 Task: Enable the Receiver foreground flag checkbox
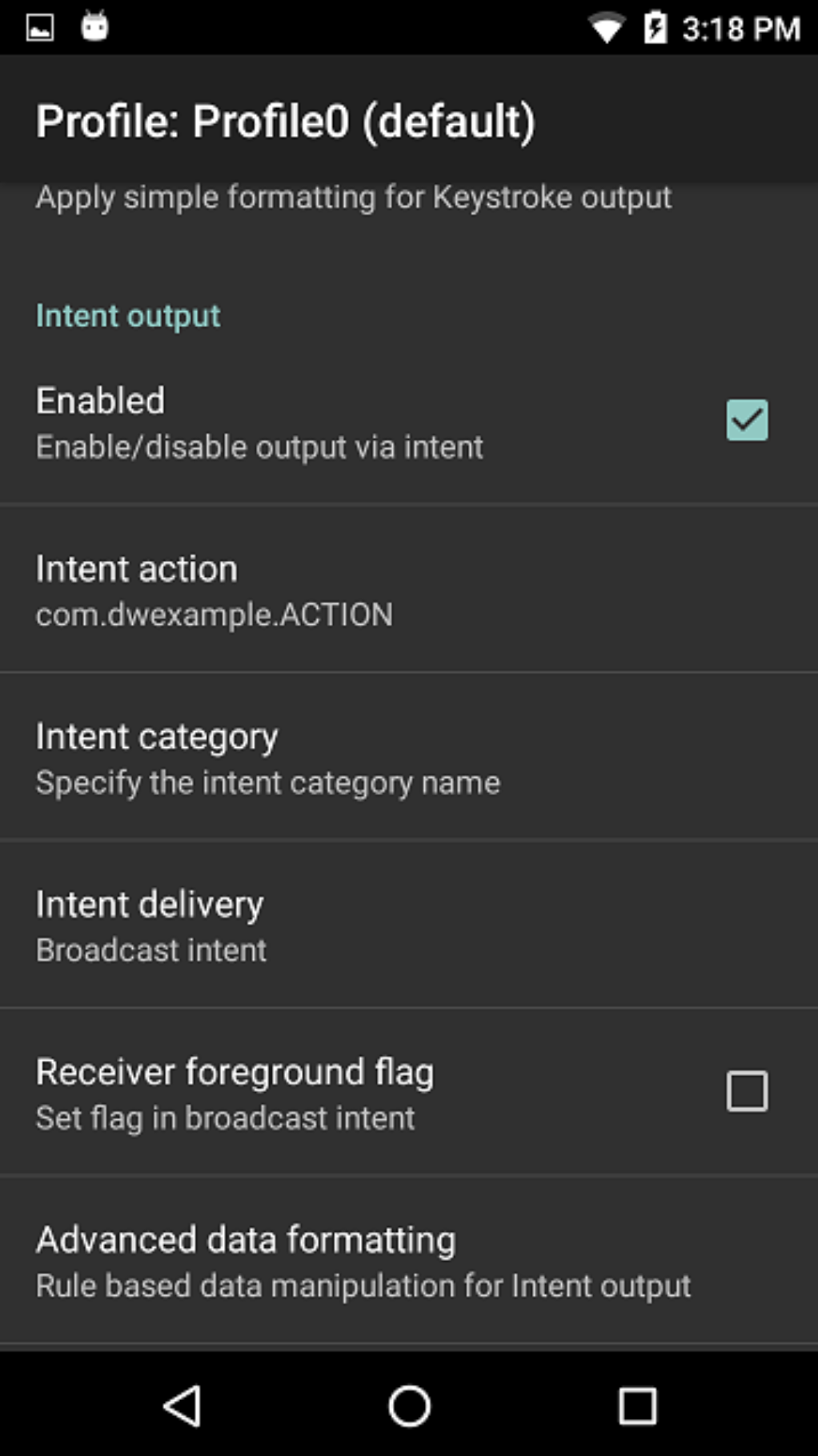(x=747, y=1091)
